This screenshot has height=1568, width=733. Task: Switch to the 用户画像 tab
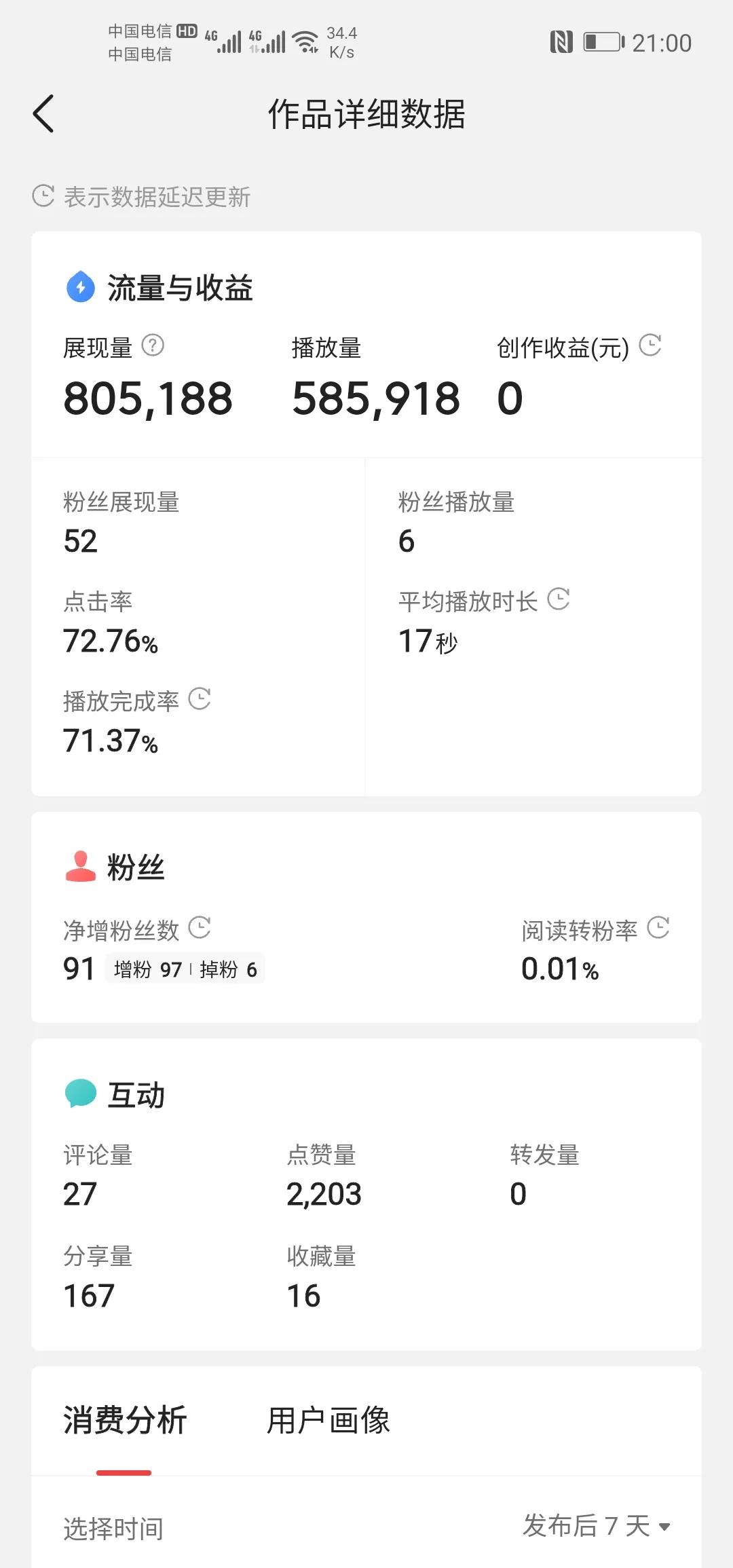(x=328, y=1420)
